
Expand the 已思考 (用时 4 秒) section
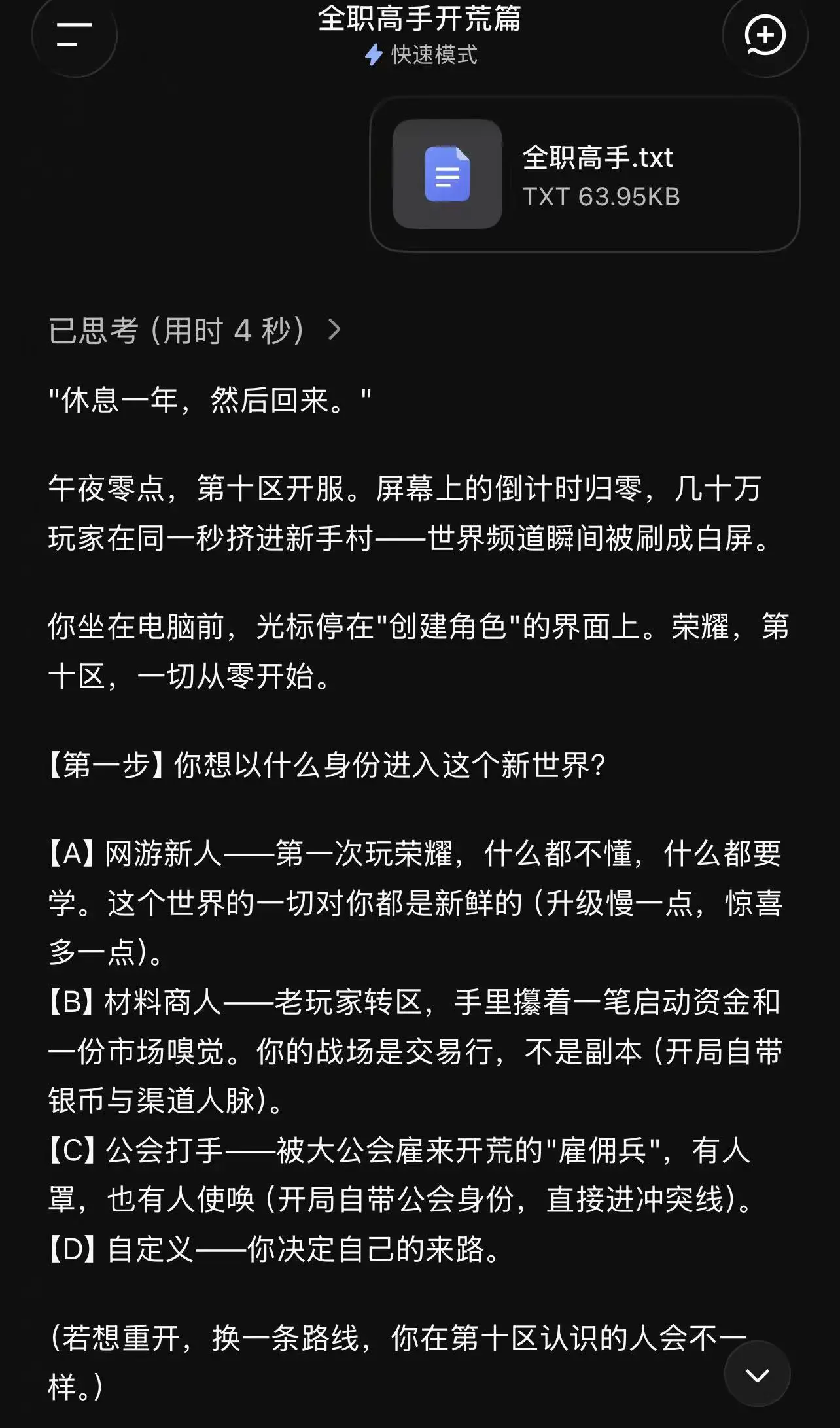(195, 330)
